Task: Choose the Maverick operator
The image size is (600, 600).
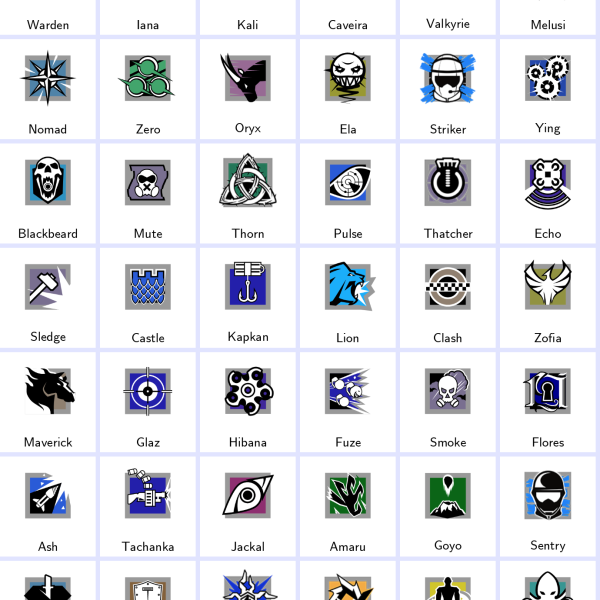Action: [48, 400]
